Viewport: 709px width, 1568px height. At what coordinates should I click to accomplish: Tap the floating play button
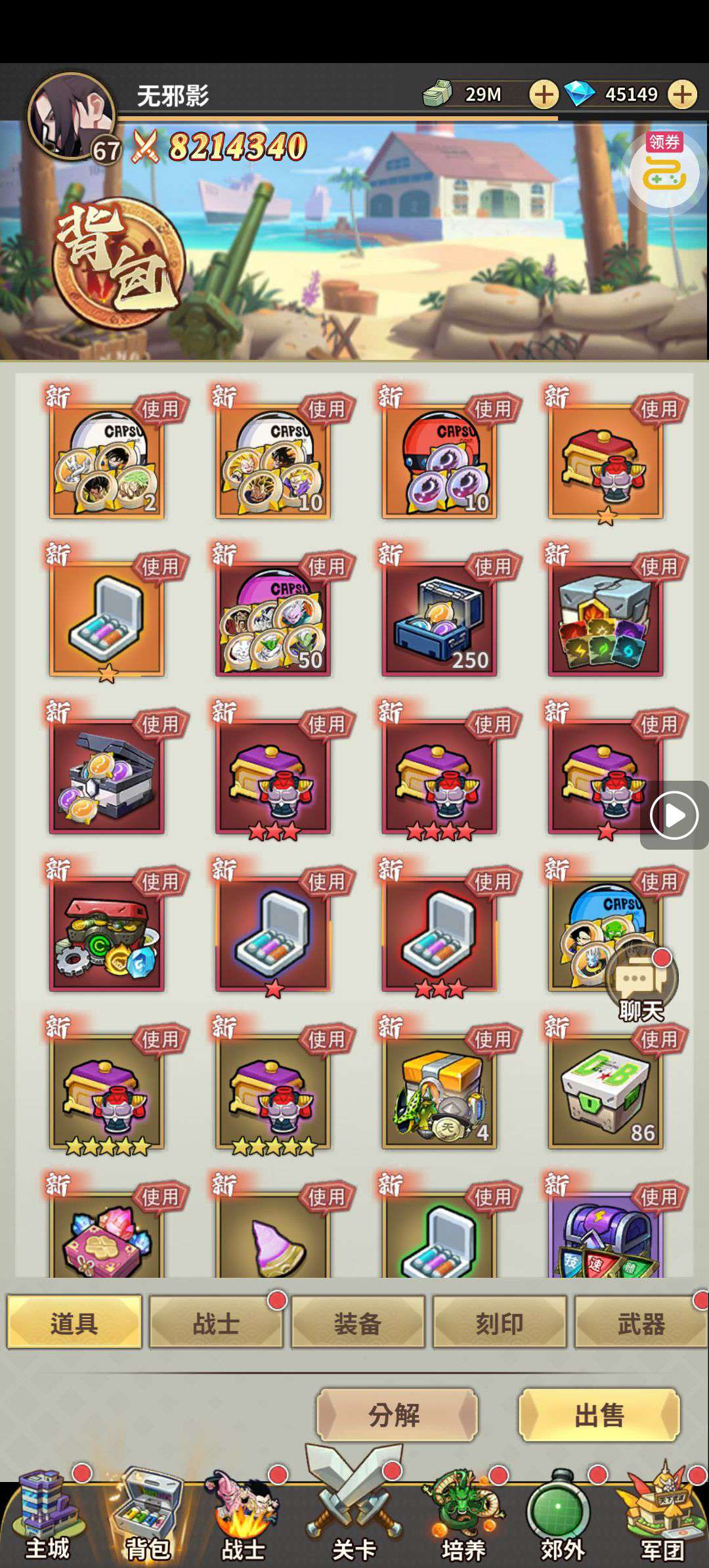point(674,816)
